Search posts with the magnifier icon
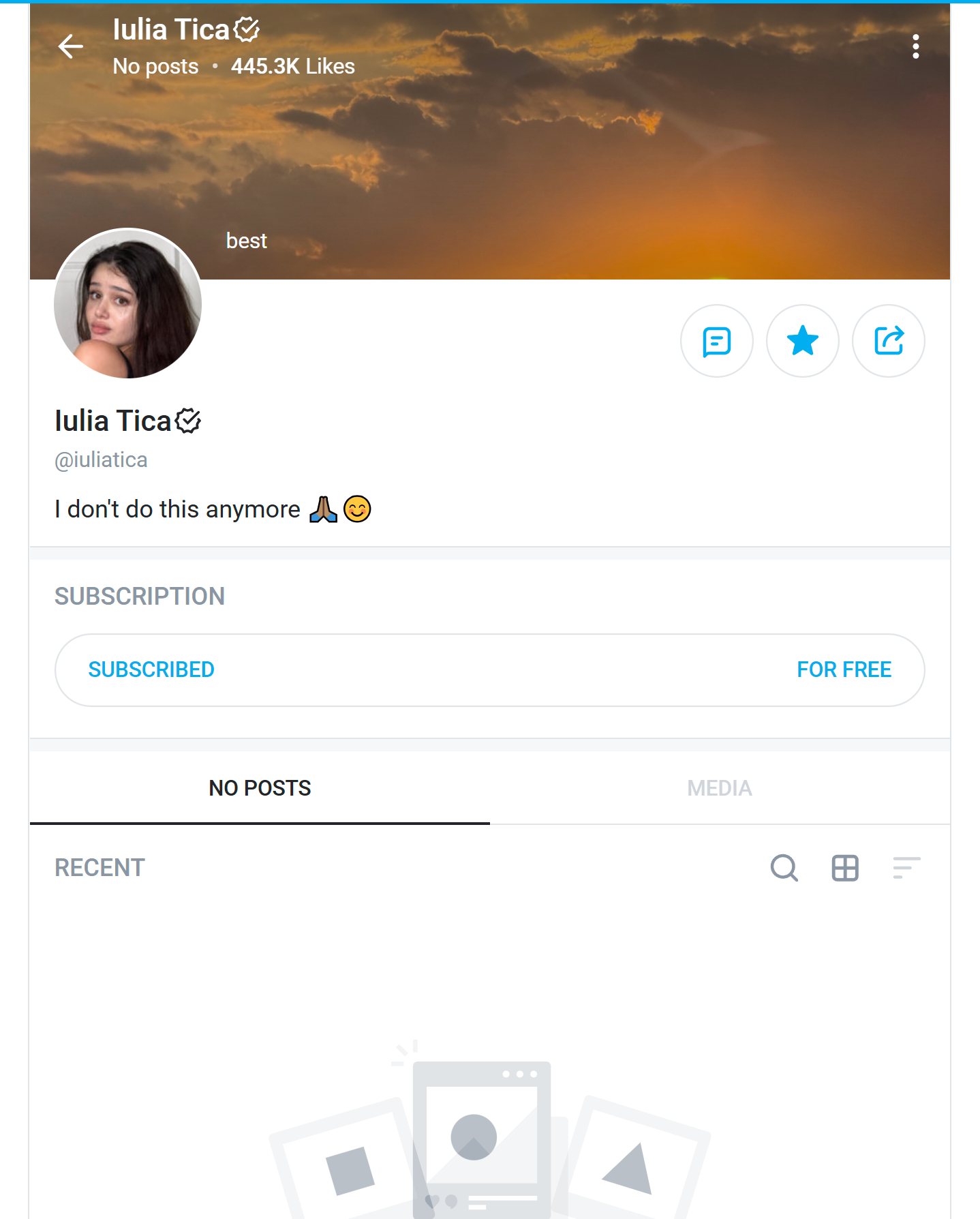Viewport: 980px width, 1219px height. [784, 868]
